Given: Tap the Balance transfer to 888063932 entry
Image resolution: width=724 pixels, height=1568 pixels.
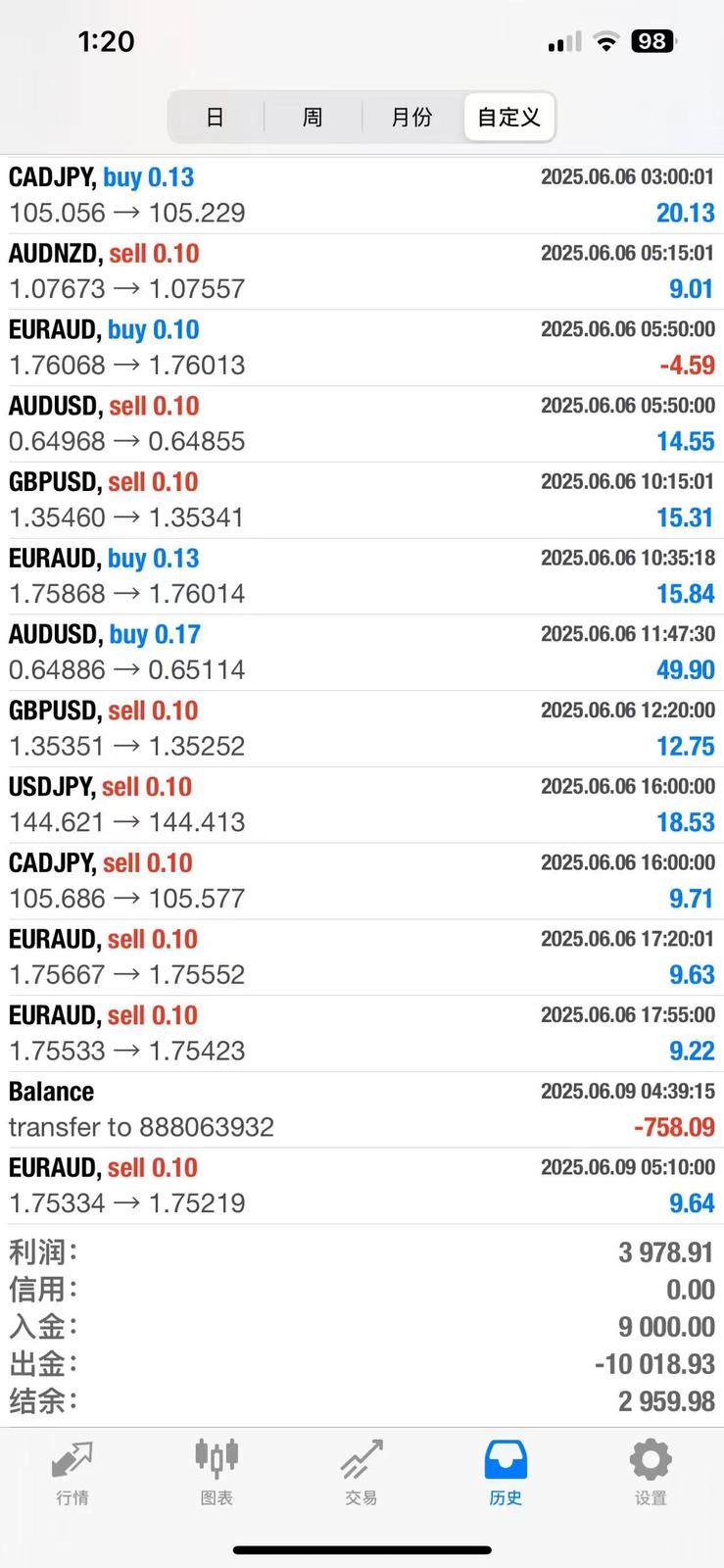Looking at the screenshot, I should pyautogui.click(x=362, y=1108).
